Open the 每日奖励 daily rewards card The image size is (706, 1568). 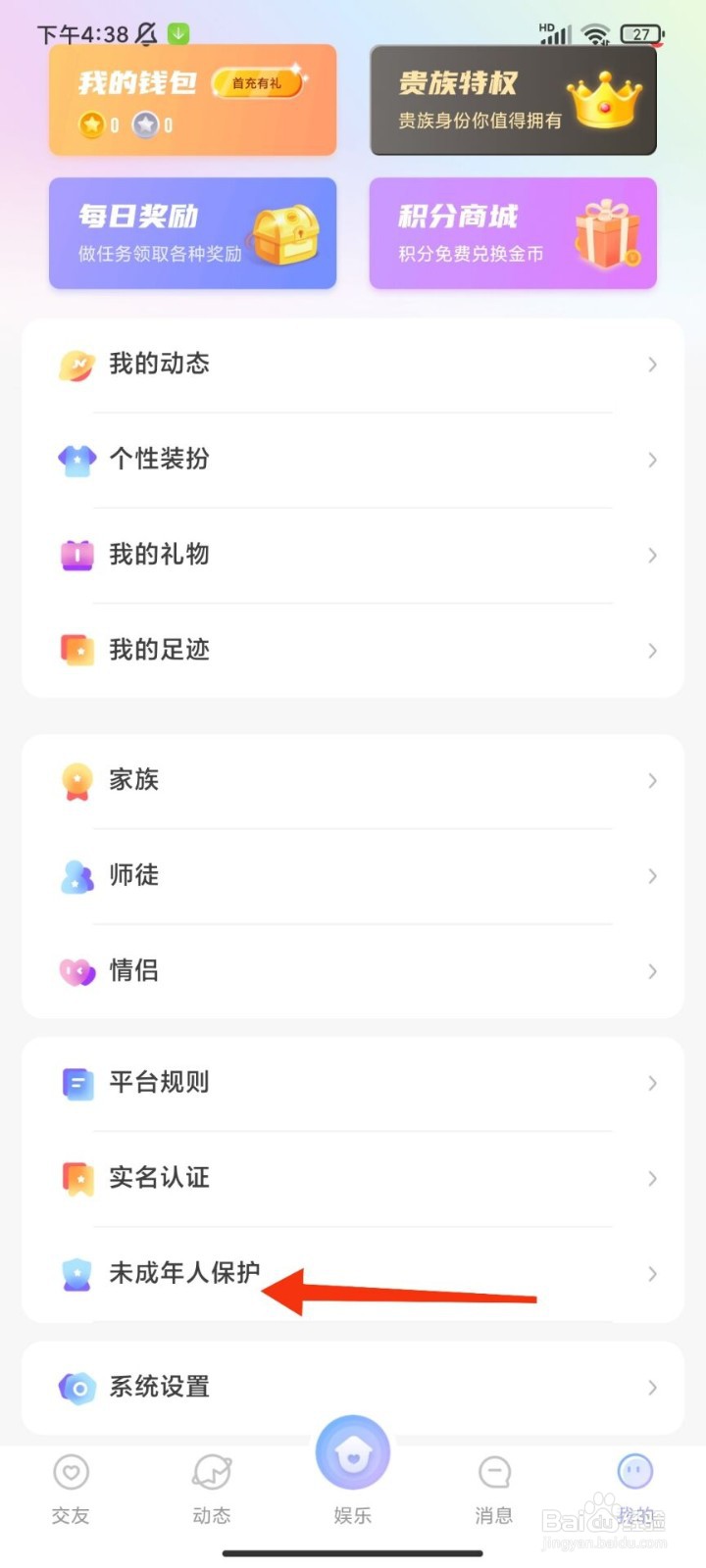click(x=192, y=233)
